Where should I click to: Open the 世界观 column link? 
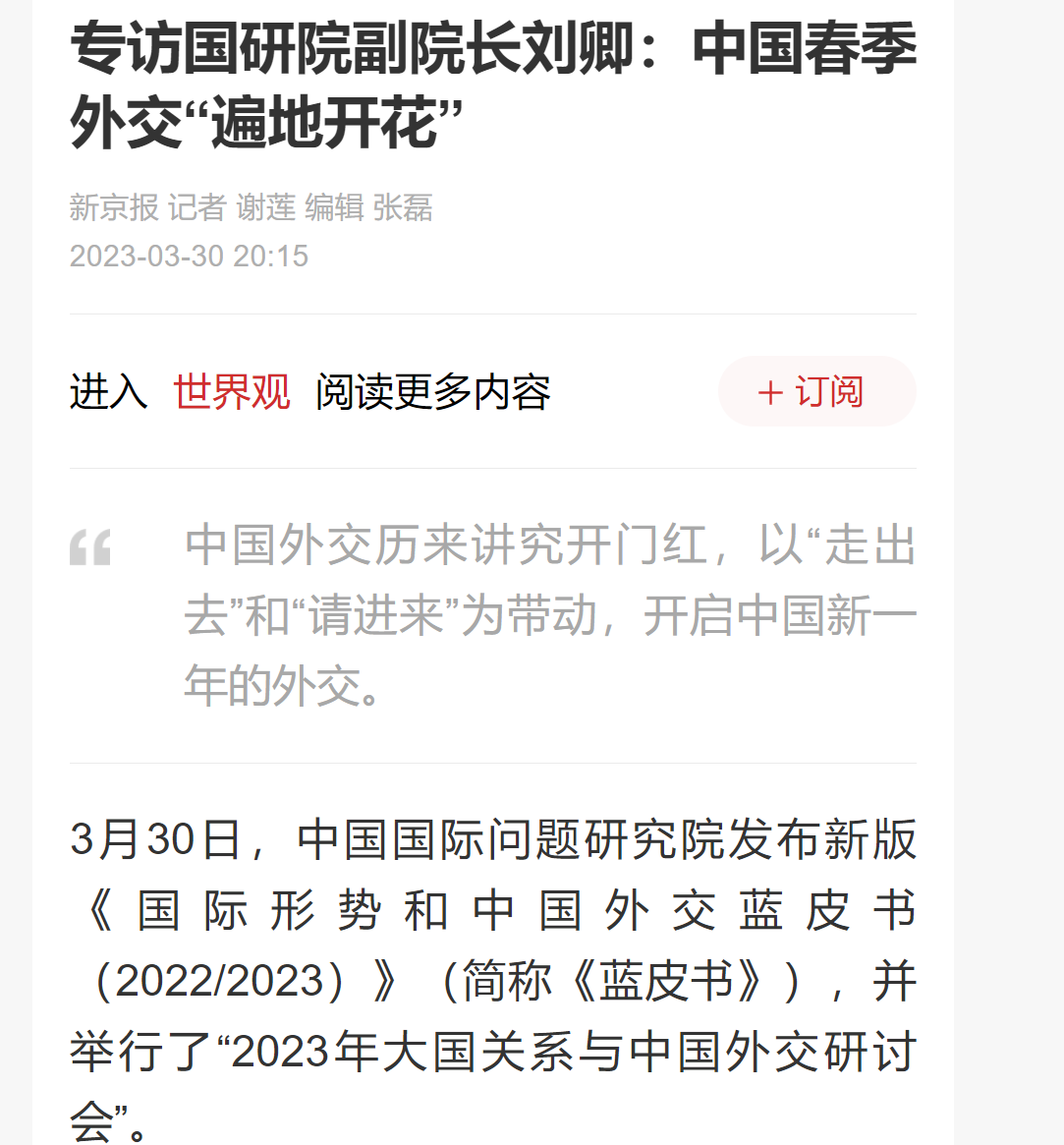click(232, 392)
